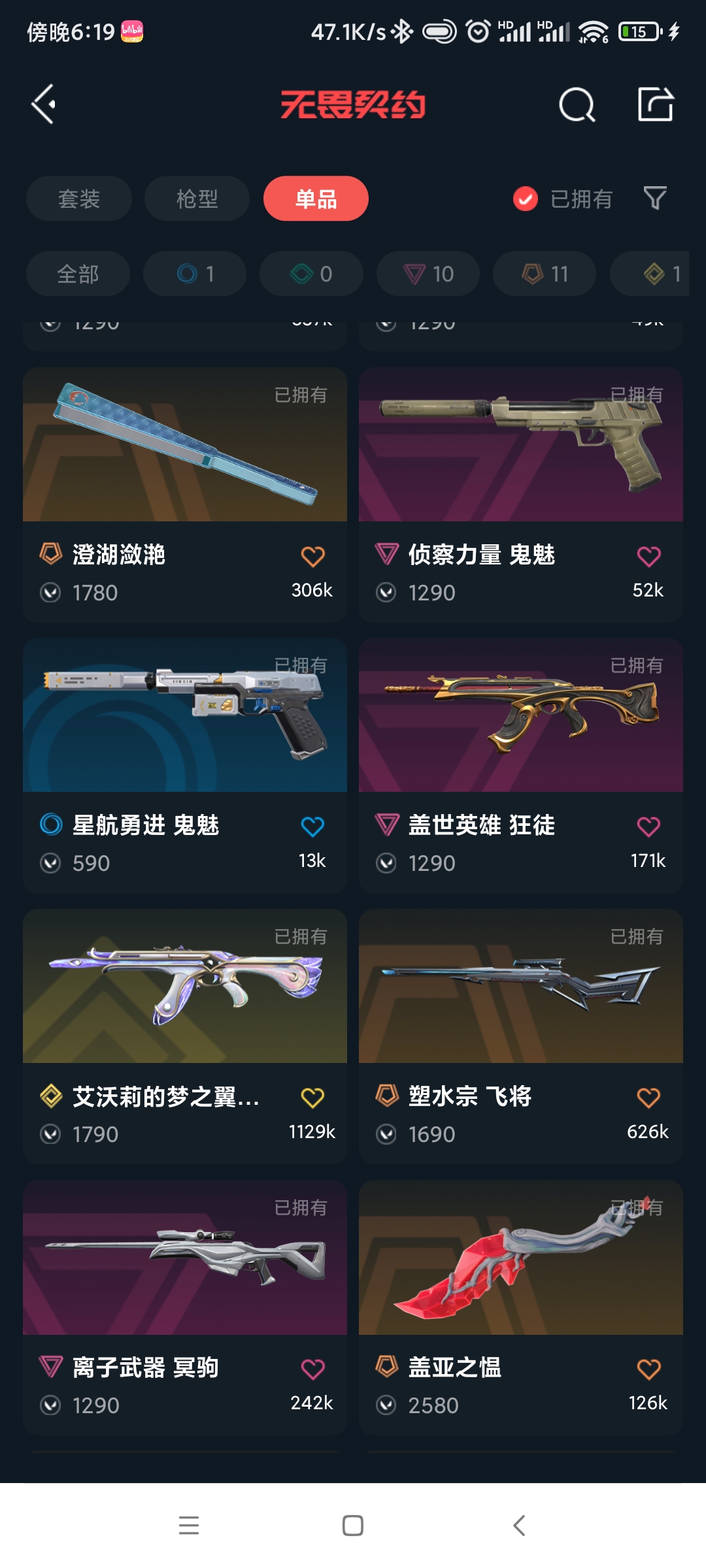Uncheck the 已拥有 filter checkbox
Viewport: 706px width, 1568px height.
526,199
